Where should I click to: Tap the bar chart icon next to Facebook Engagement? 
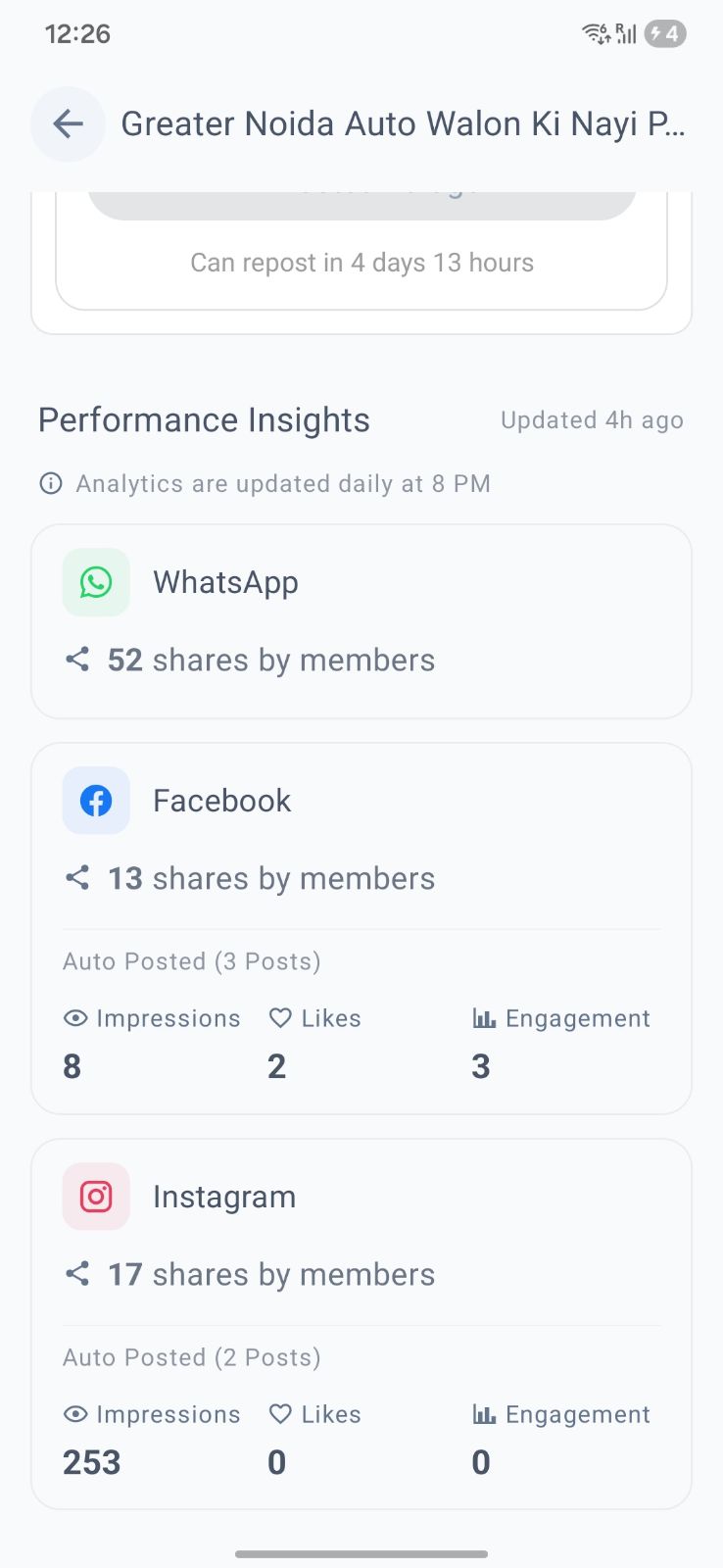(483, 1018)
